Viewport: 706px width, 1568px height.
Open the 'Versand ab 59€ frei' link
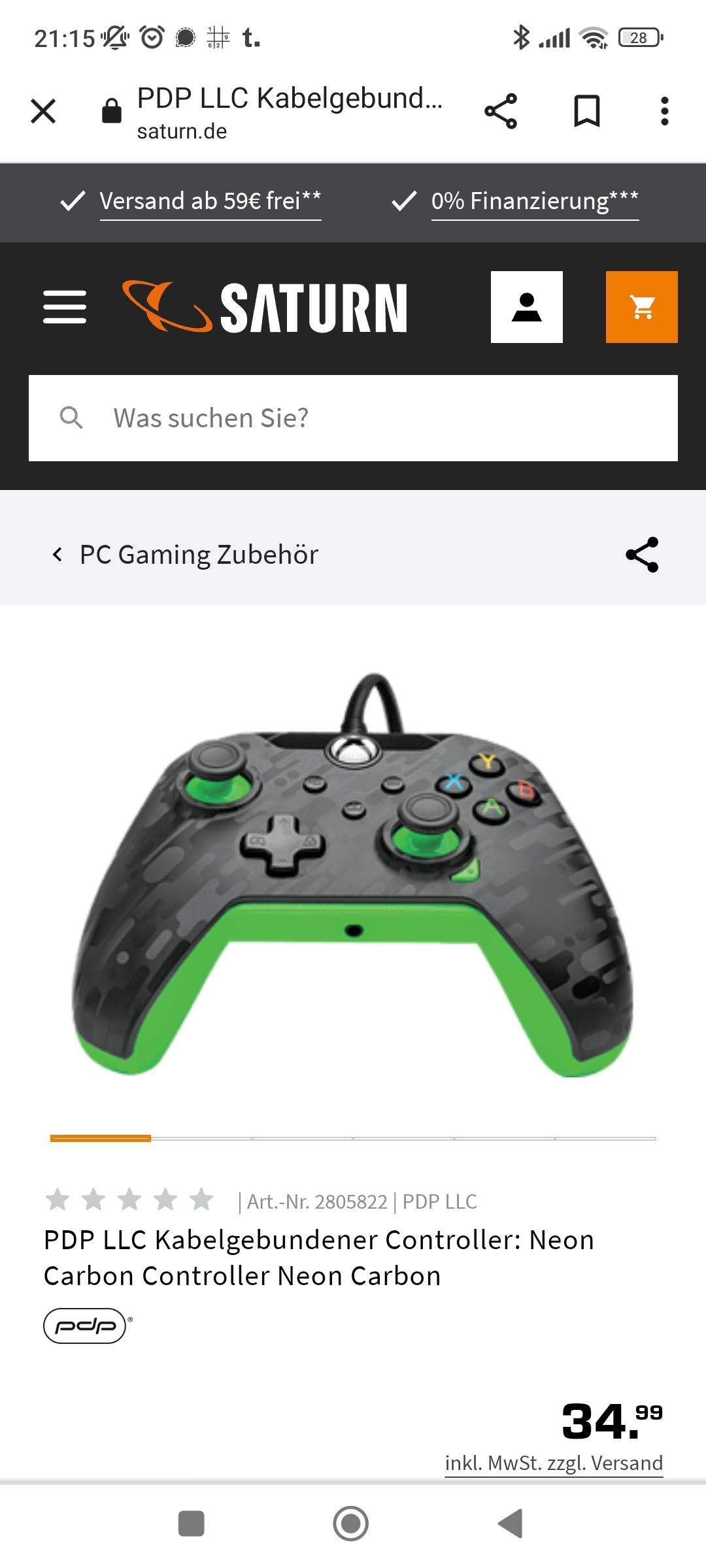point(210,201)
